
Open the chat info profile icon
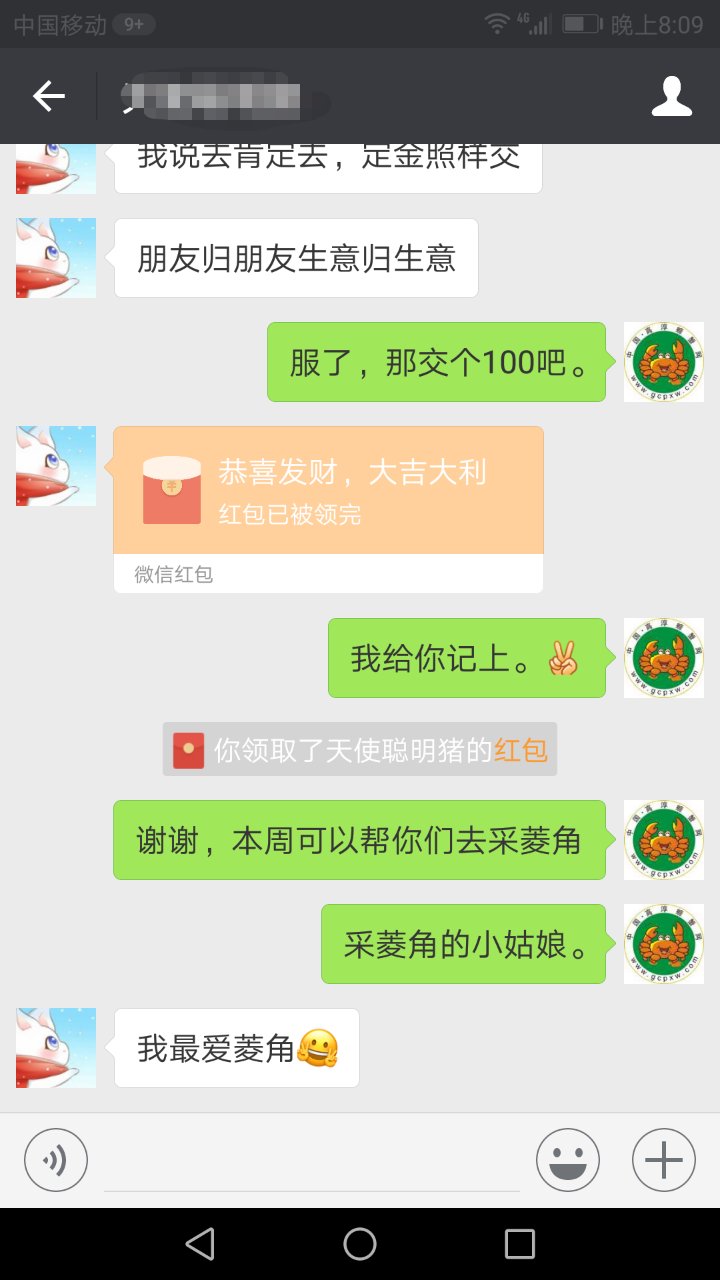point(672,96)
